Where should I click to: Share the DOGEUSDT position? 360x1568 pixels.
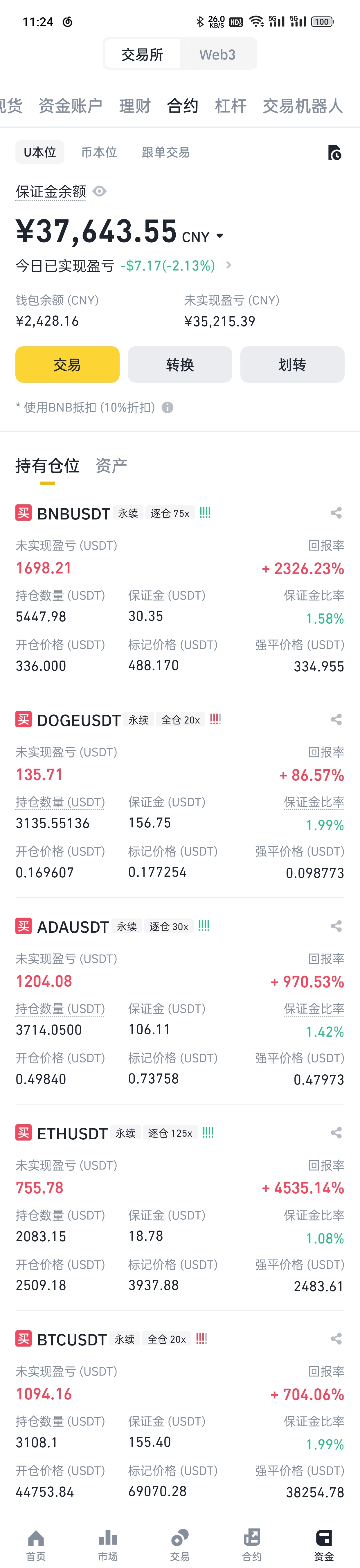pos(336,719)
